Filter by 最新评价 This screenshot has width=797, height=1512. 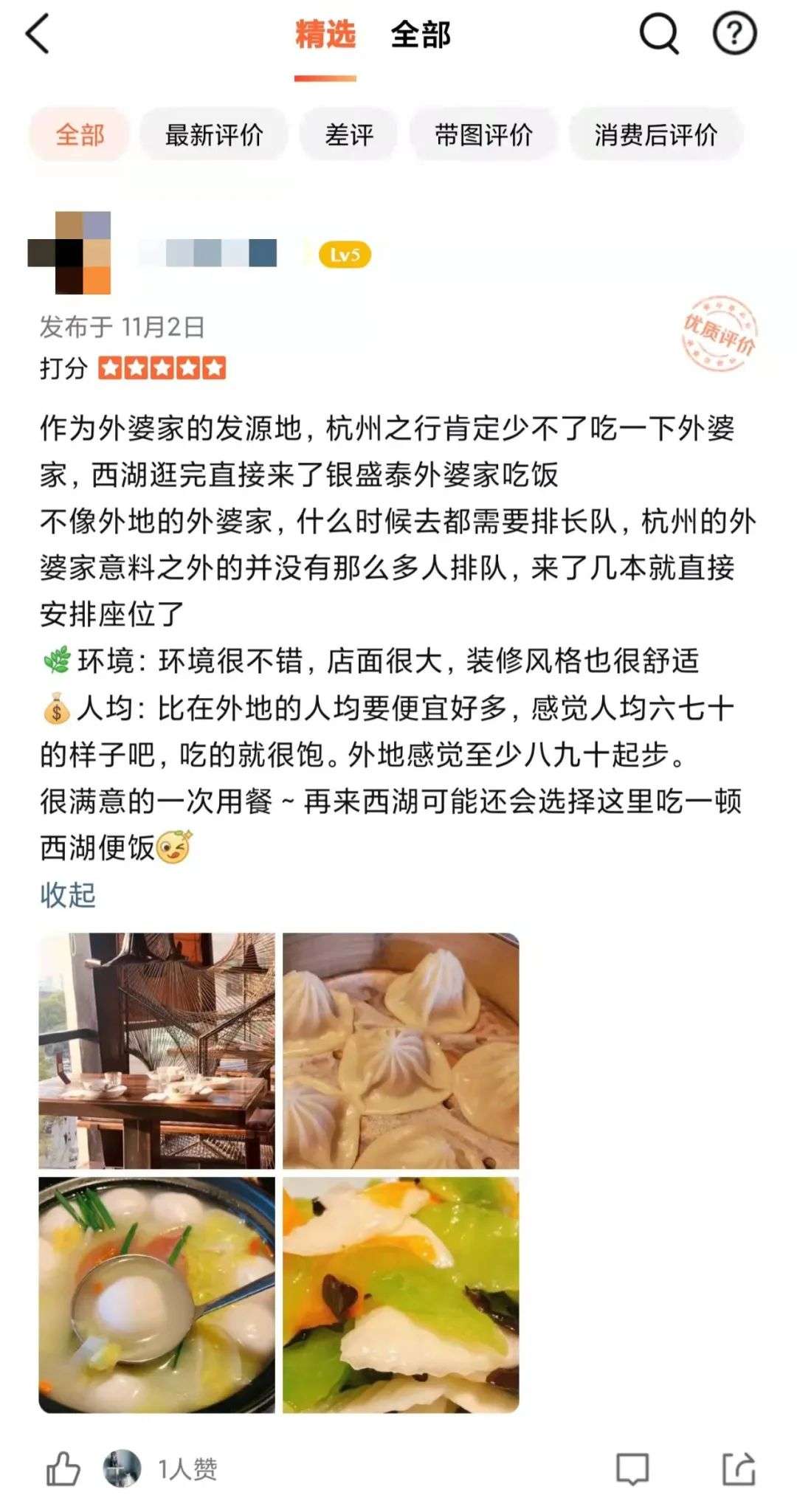214,135
